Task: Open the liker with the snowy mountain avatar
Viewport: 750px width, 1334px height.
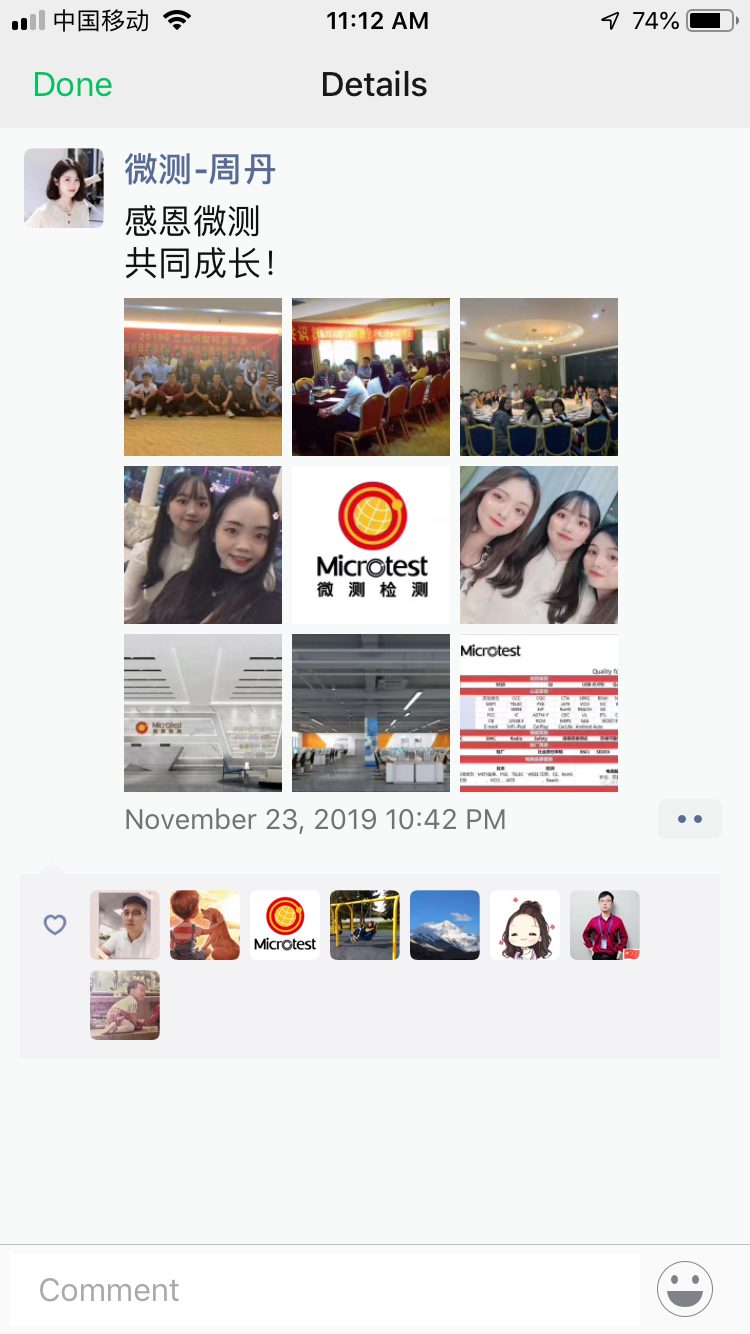Action: pos(445,925)
